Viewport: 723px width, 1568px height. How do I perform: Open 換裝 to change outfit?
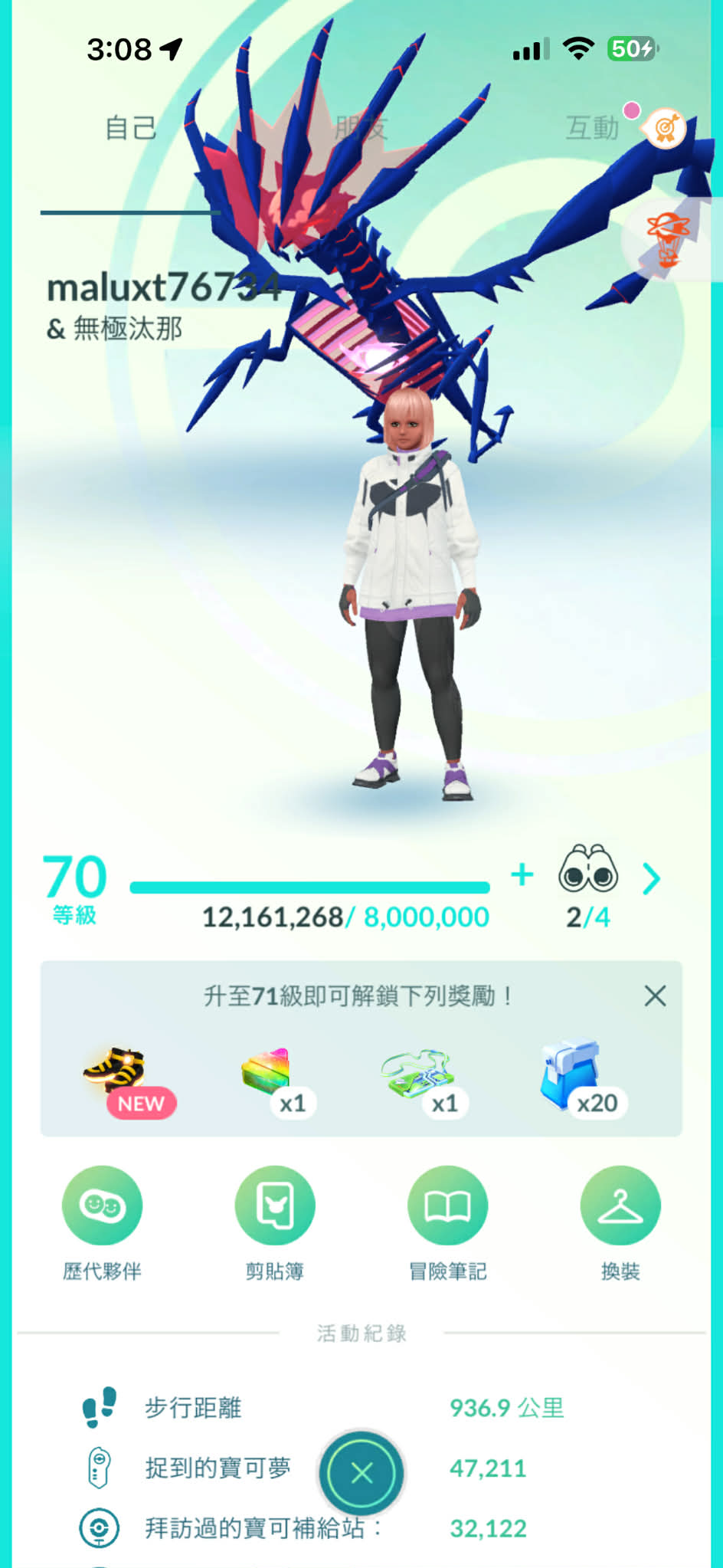click(x=620, y=1206)
